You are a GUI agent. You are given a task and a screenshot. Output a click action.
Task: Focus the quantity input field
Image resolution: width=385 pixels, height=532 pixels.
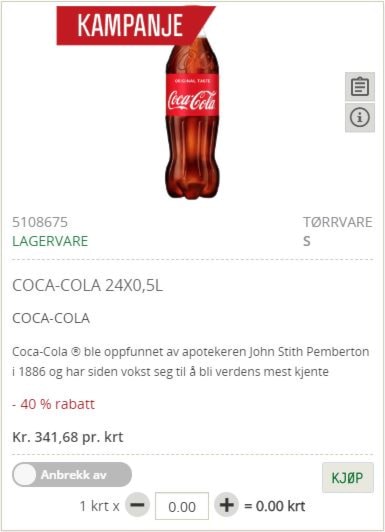click(x=182, y=506)
